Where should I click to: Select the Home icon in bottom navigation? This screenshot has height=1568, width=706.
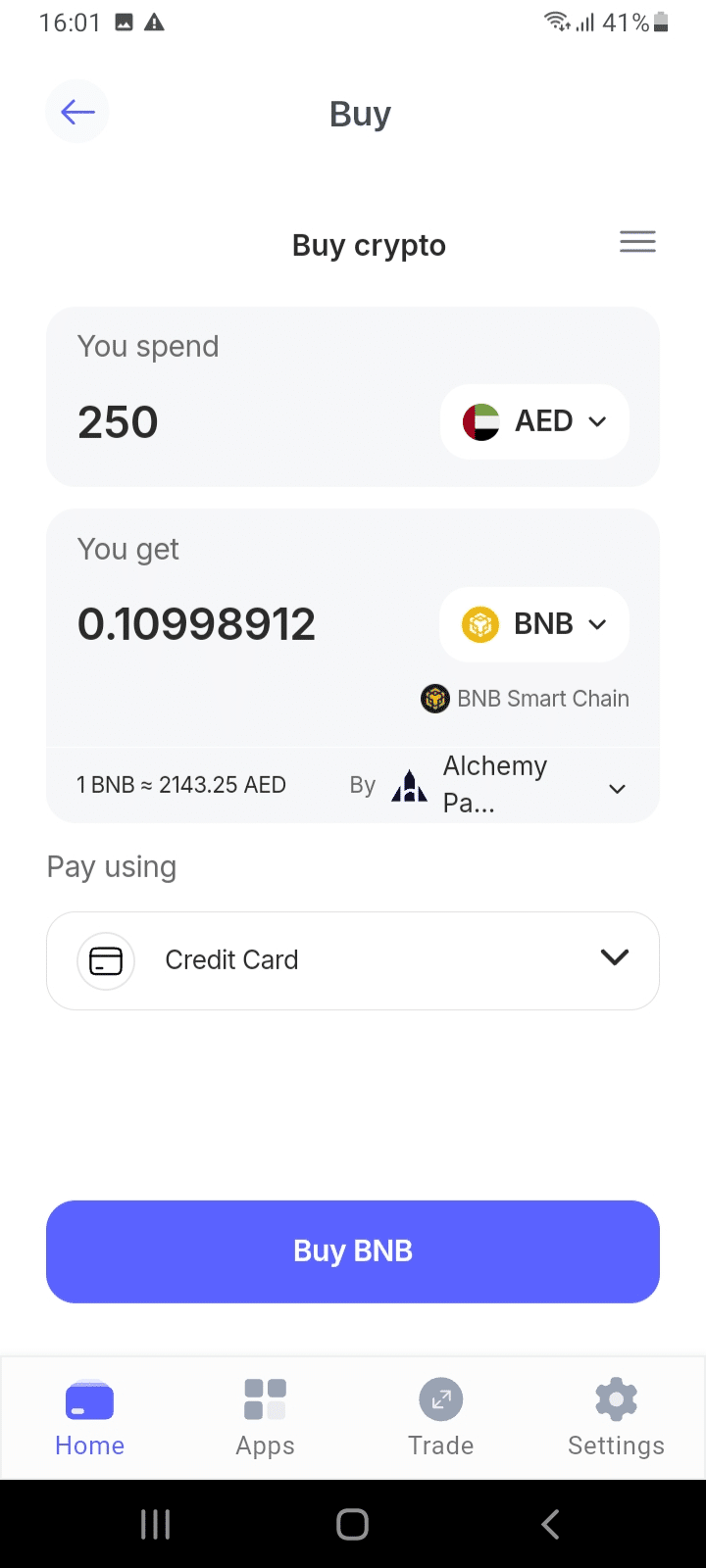89,1400
